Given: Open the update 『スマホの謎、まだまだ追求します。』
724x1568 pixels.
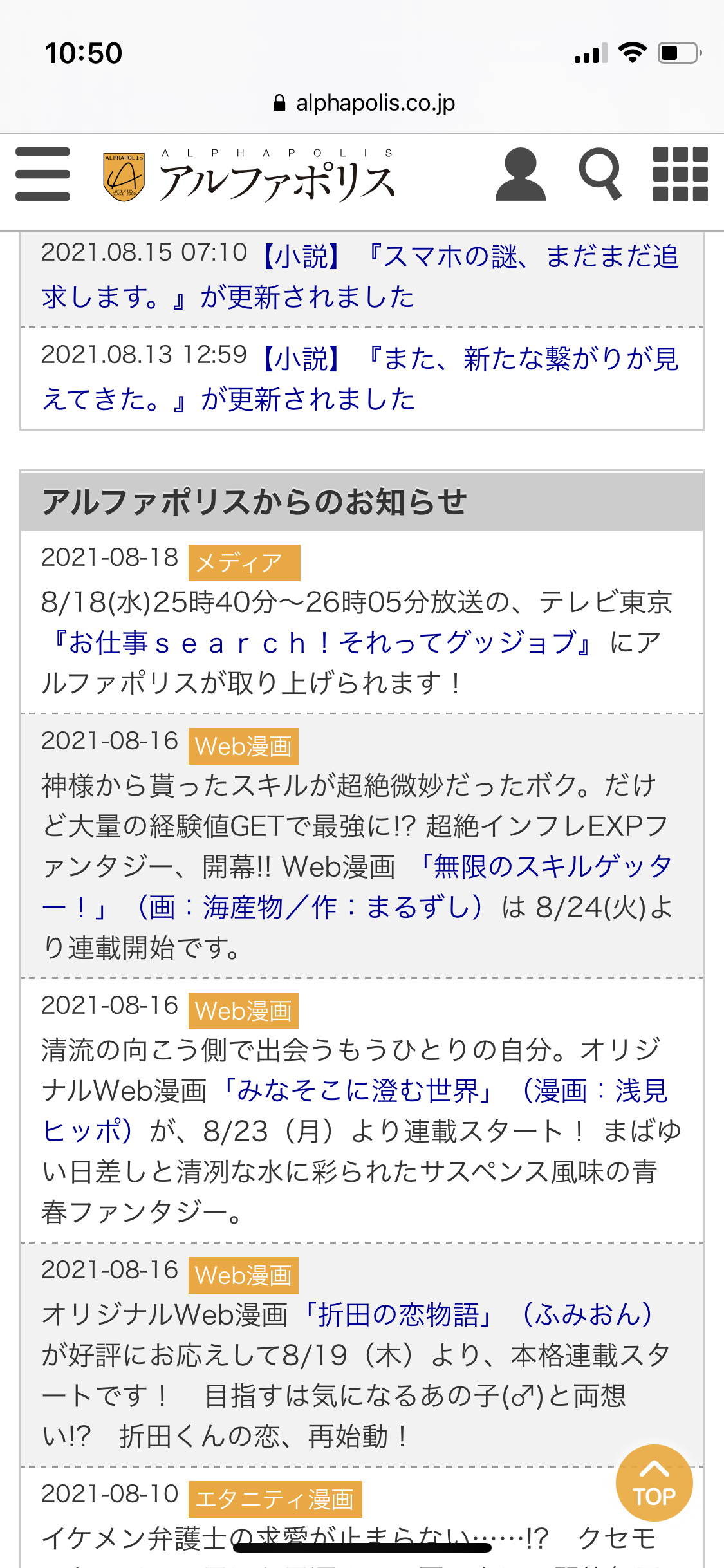Looking at the screenshot, I should tap(360, 277).
